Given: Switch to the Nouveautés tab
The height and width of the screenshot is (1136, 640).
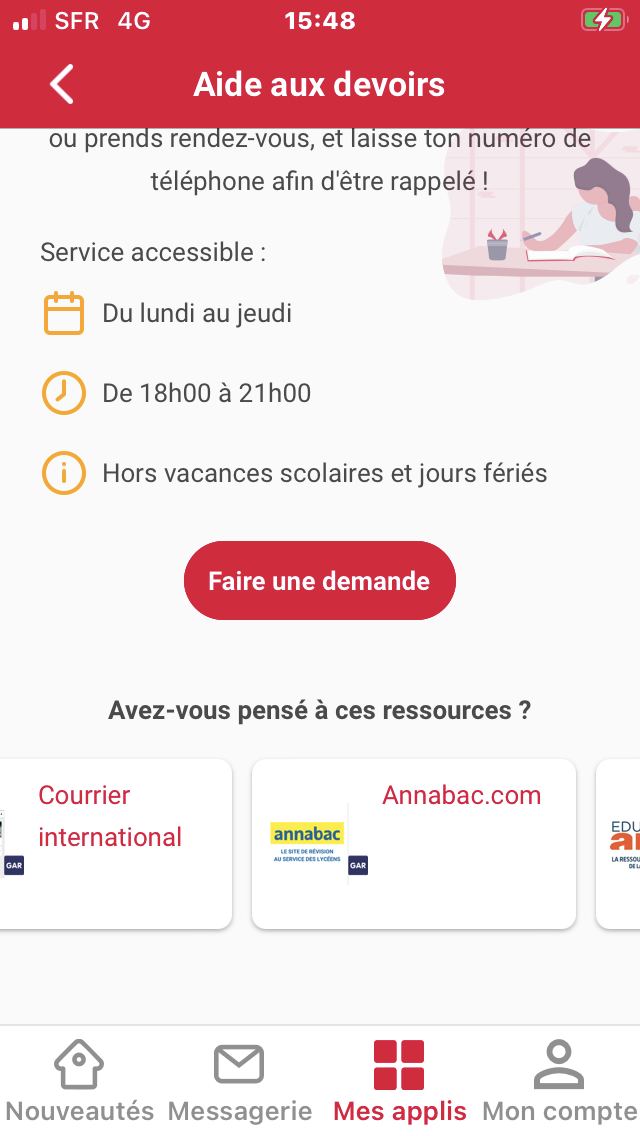Looking at the screenshot, I should tap(80, 1080).
